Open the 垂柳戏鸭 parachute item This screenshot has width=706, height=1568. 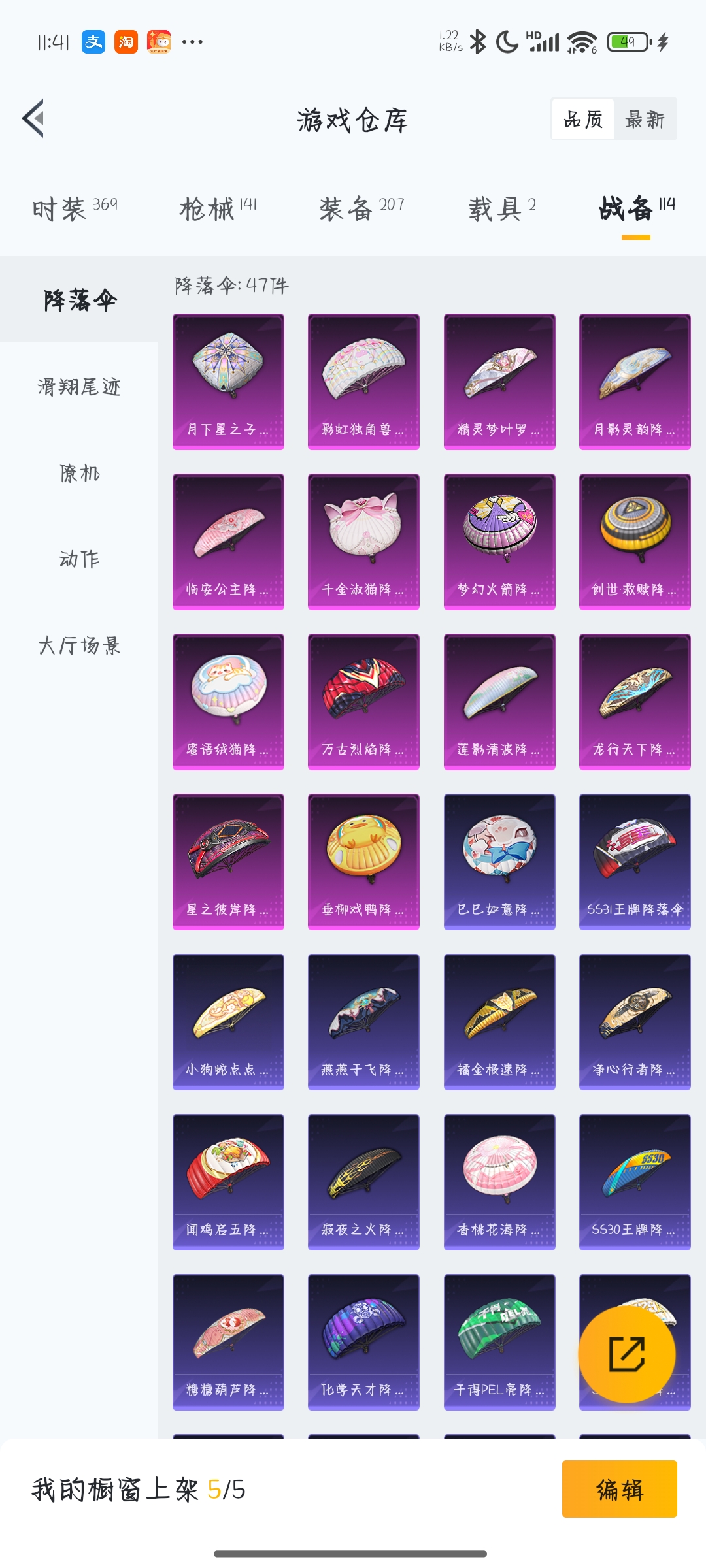point(363,861)
